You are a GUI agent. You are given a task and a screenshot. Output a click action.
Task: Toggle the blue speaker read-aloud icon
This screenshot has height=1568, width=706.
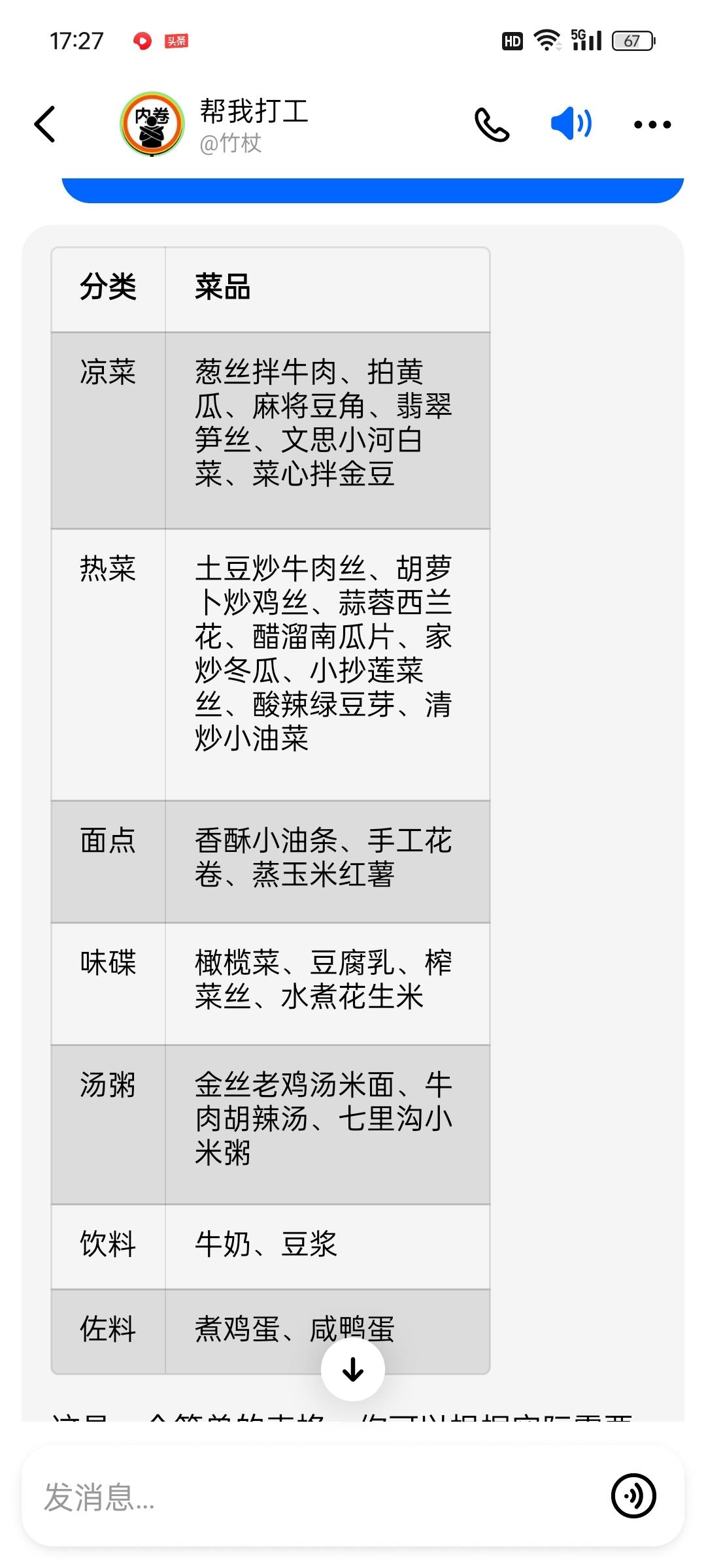571,123
